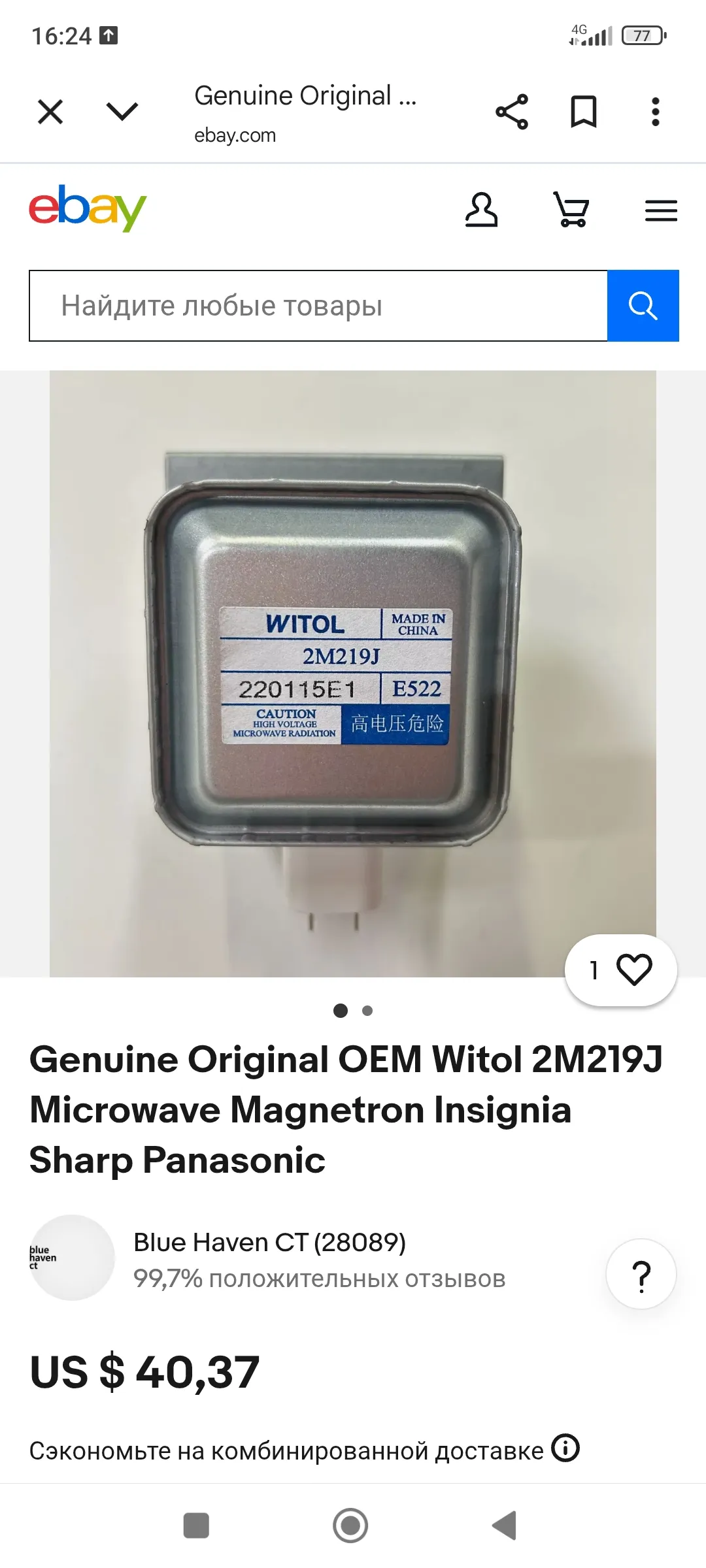Screen dimensions: 706x1568
Task: Share this eBay listing
Action: 512,112
